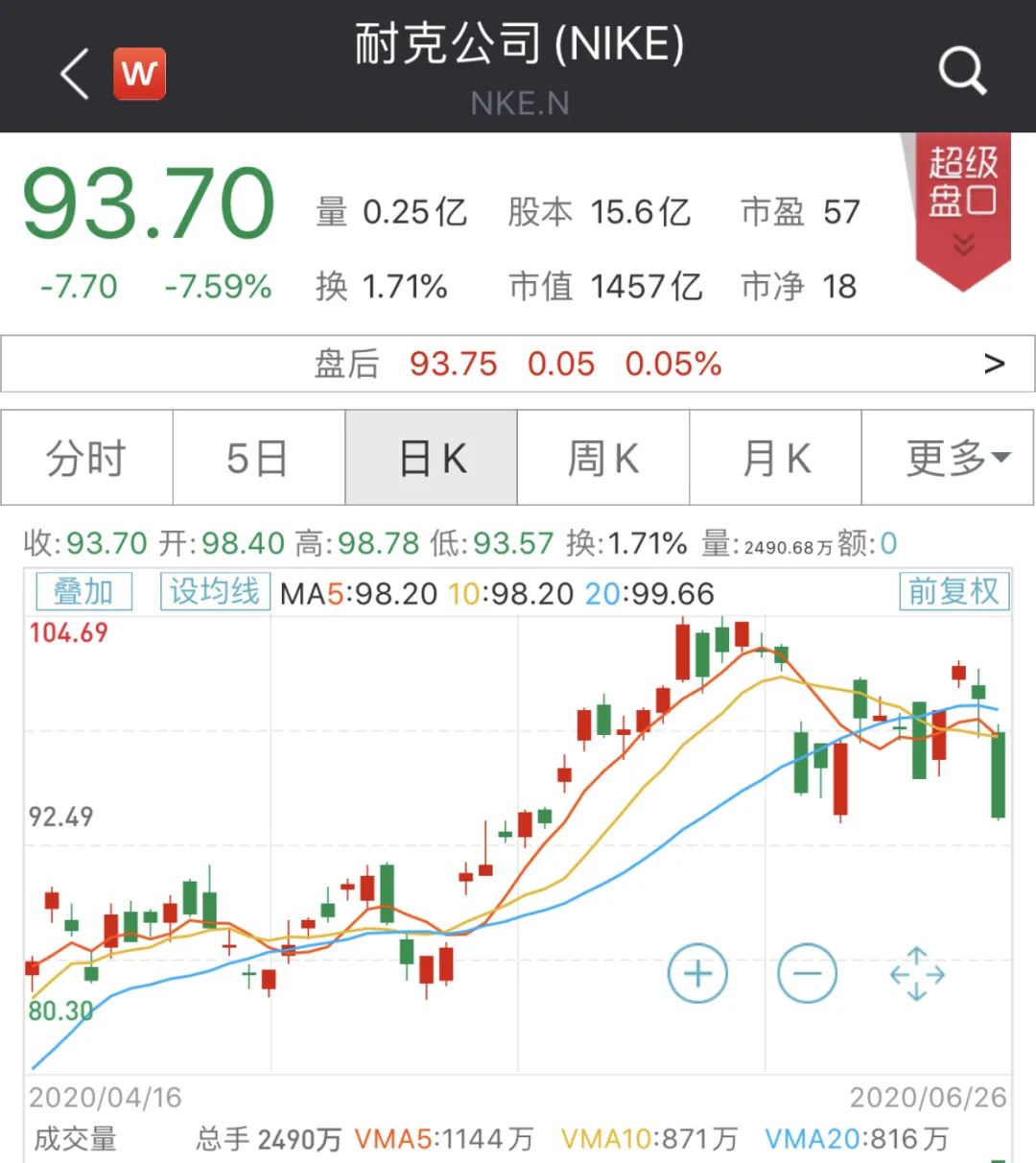
Task: Change the 前复权 adjustment setting
Action: [954, 591]
